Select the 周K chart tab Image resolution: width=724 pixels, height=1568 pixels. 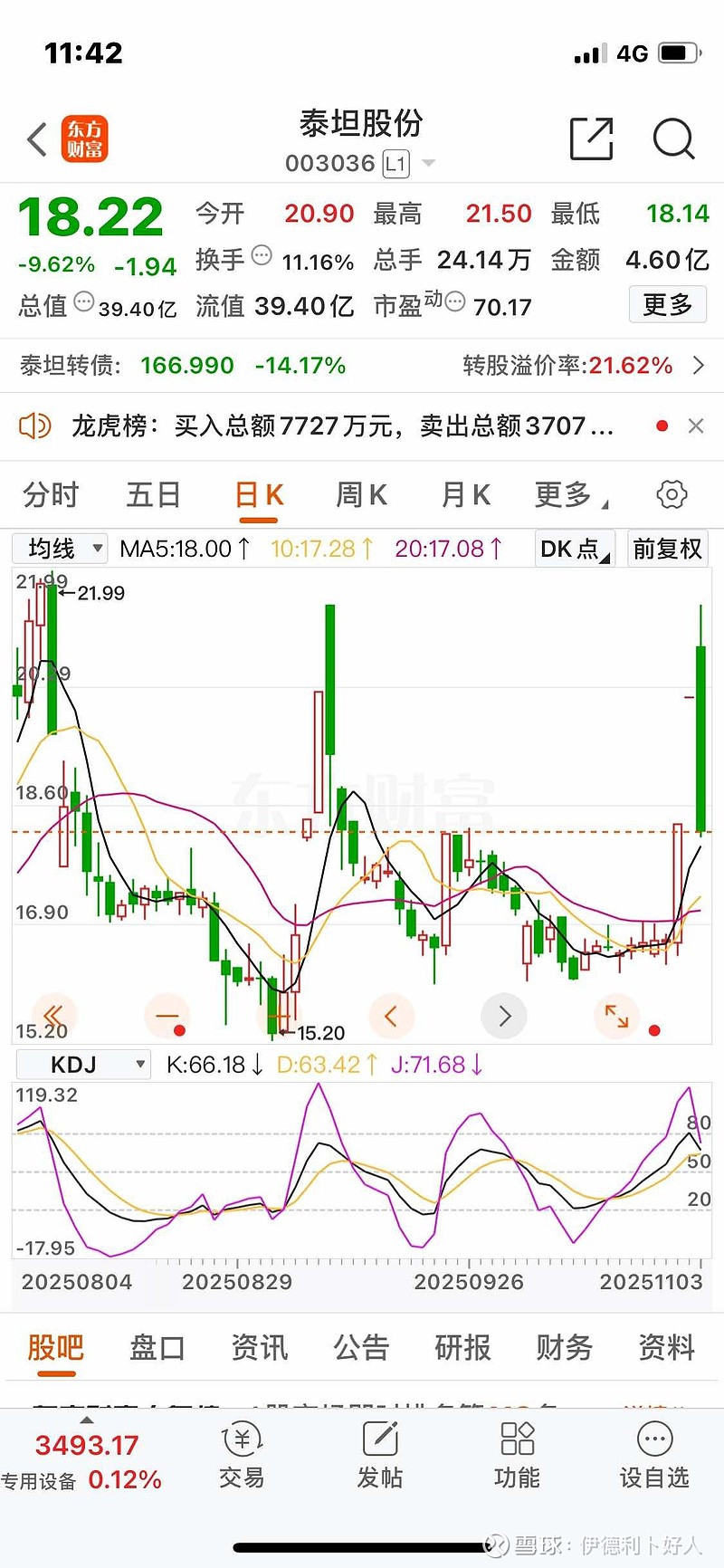(x=361, y=495)
